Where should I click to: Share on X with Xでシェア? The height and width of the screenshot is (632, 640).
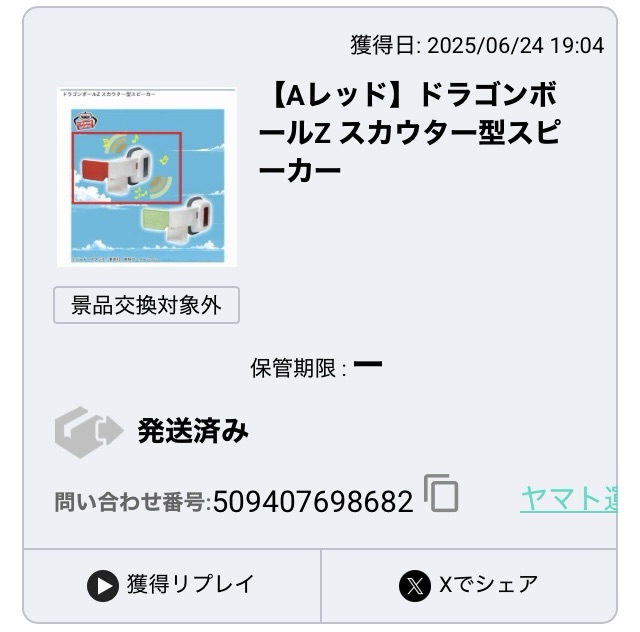pyautogui.click(x=468, y=585)
